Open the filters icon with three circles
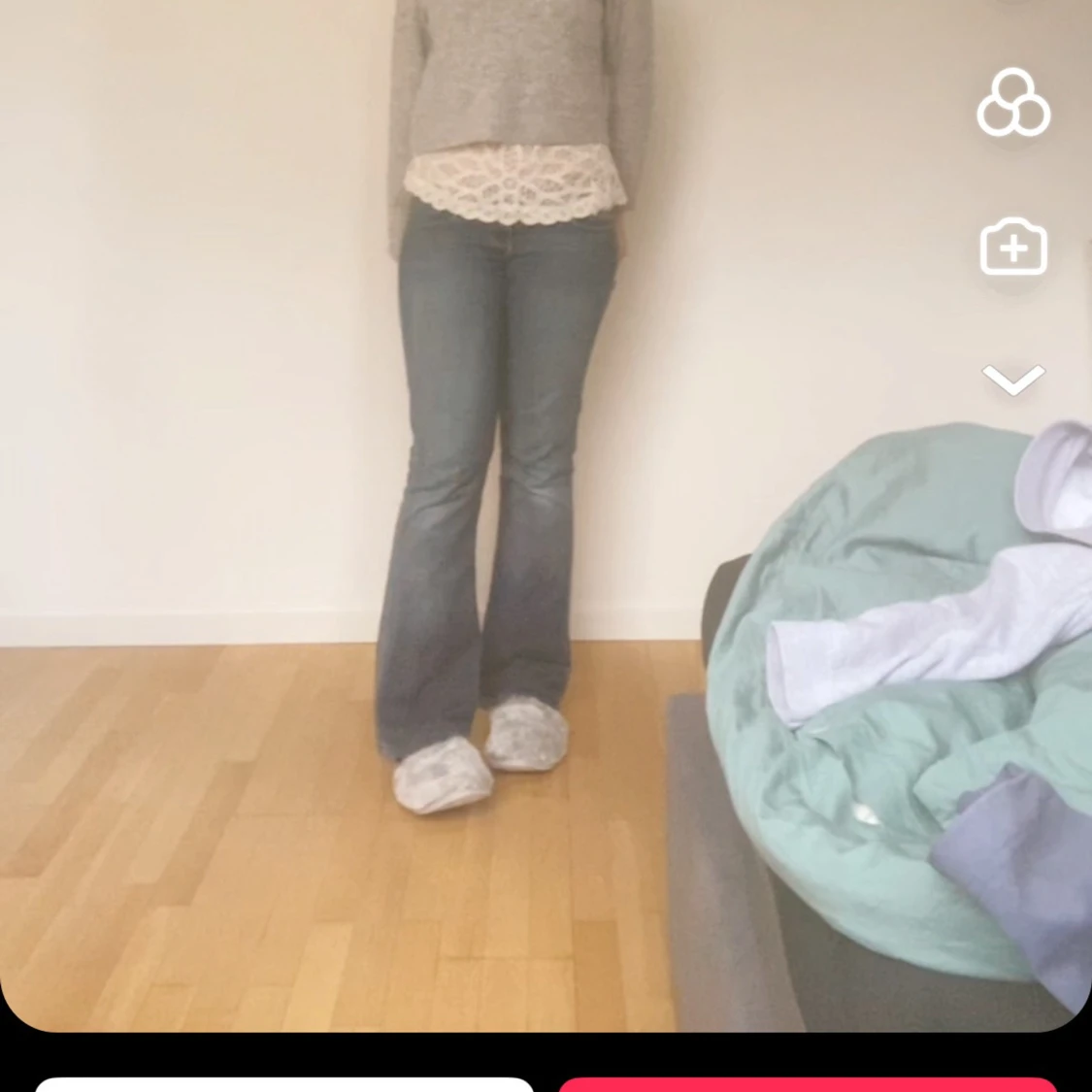 click(1012, 103)
